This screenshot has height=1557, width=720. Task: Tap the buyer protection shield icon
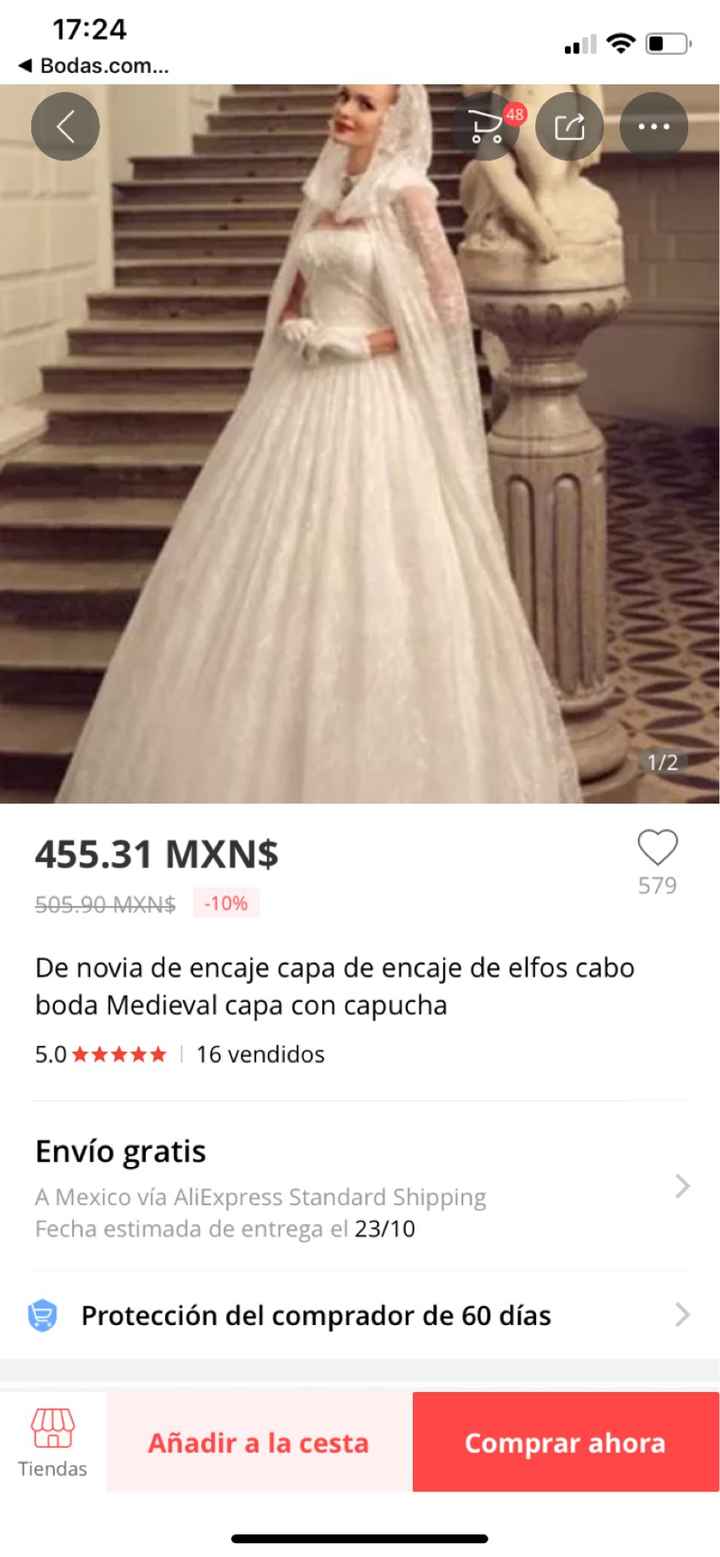(x=44, y=1315)
